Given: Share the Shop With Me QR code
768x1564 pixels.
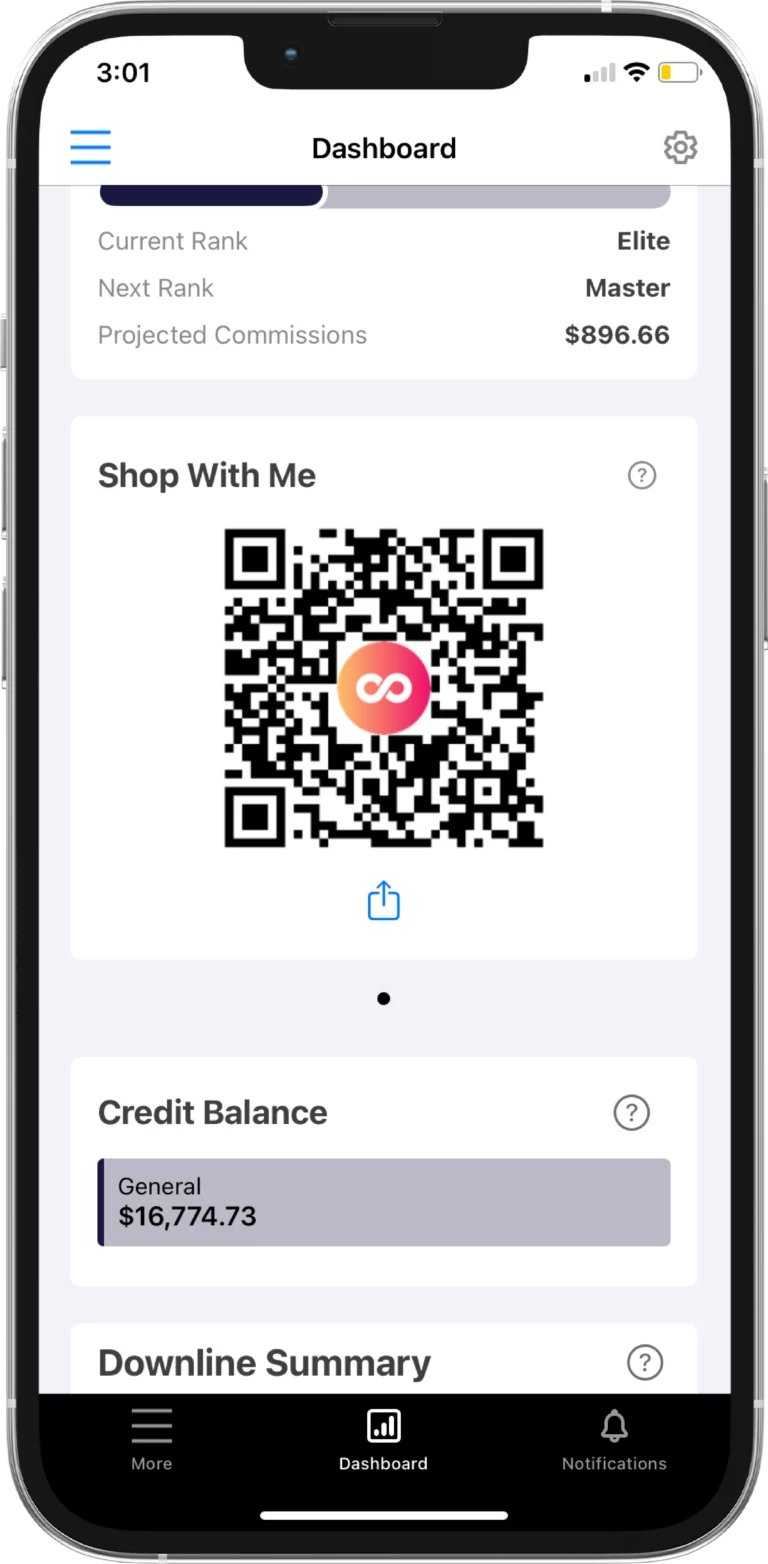Looking at the screenshot, I should (x=383, y=900).
